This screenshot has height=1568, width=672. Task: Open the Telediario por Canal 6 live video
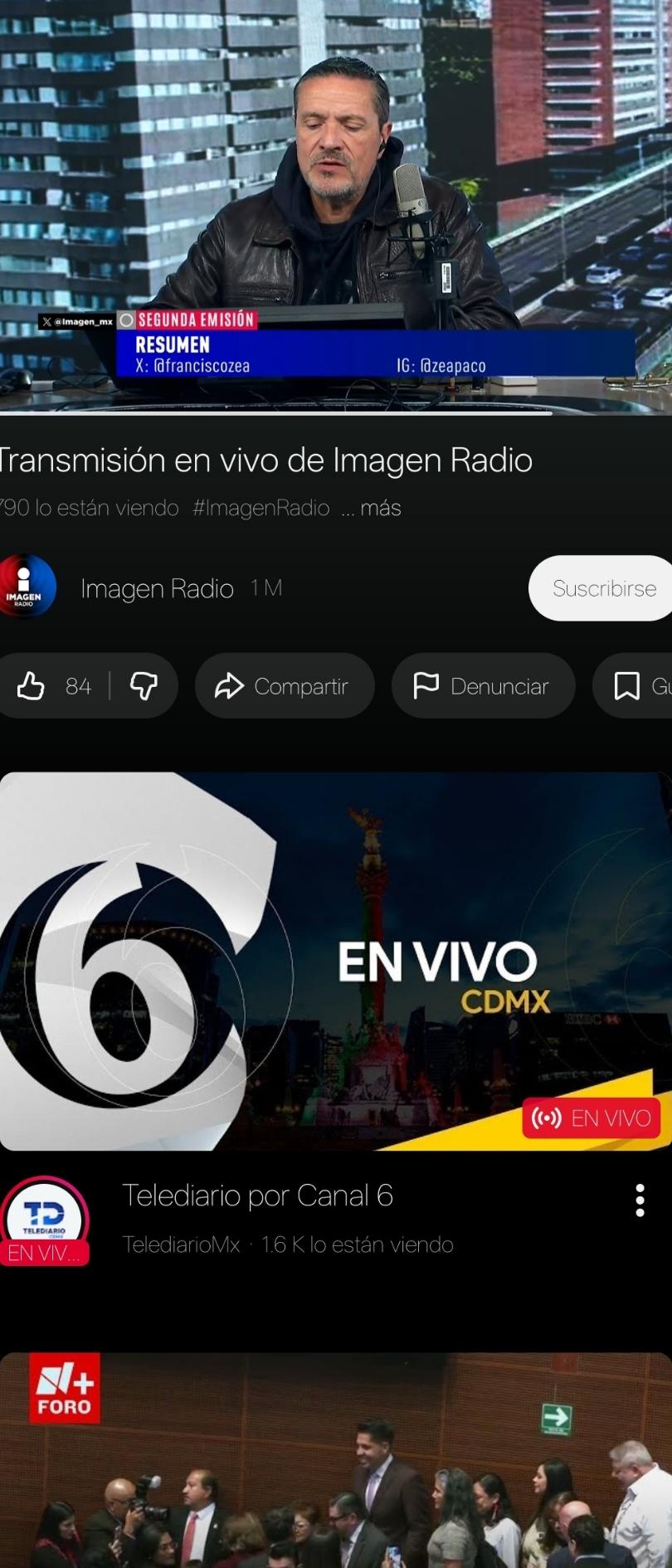335,961
